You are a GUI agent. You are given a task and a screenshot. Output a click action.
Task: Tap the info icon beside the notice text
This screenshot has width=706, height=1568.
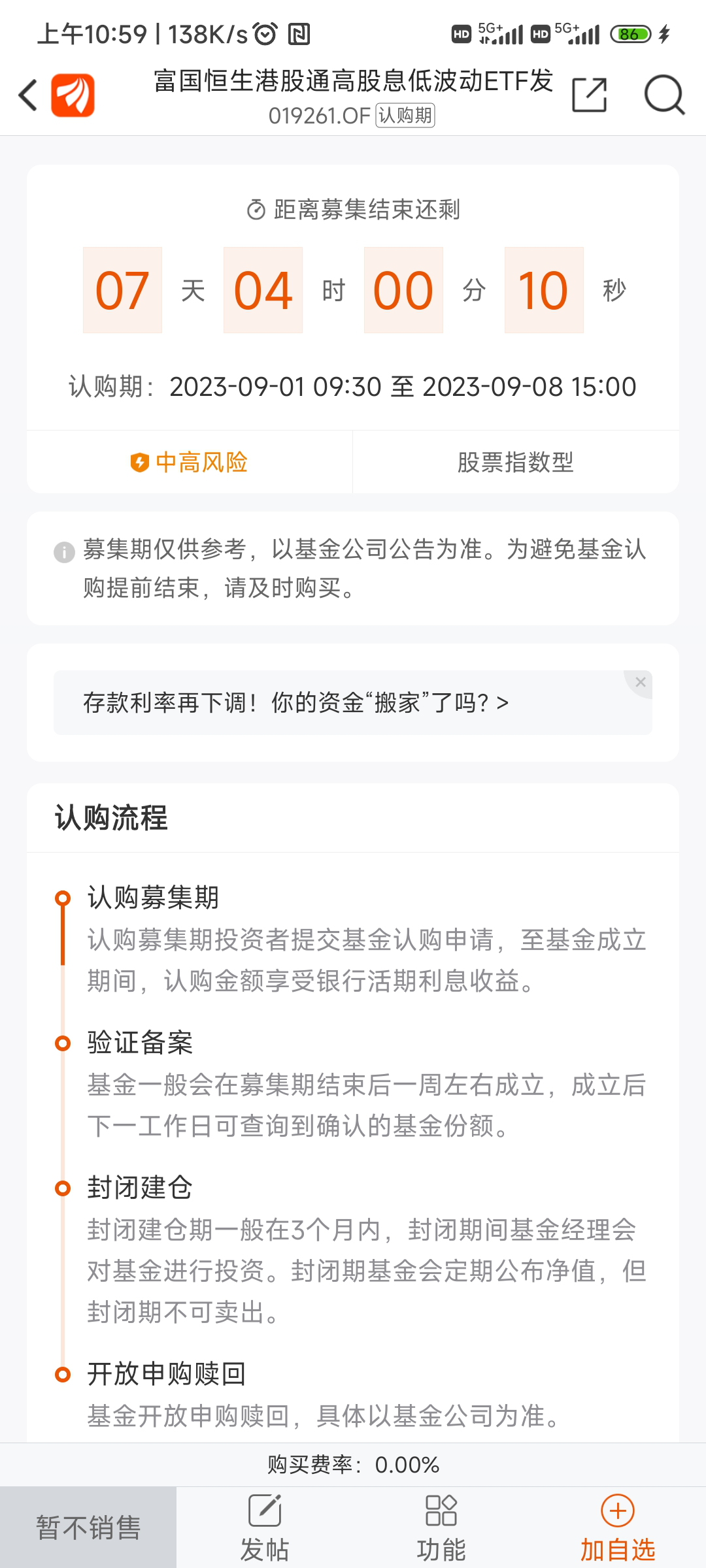click(62, 552)
